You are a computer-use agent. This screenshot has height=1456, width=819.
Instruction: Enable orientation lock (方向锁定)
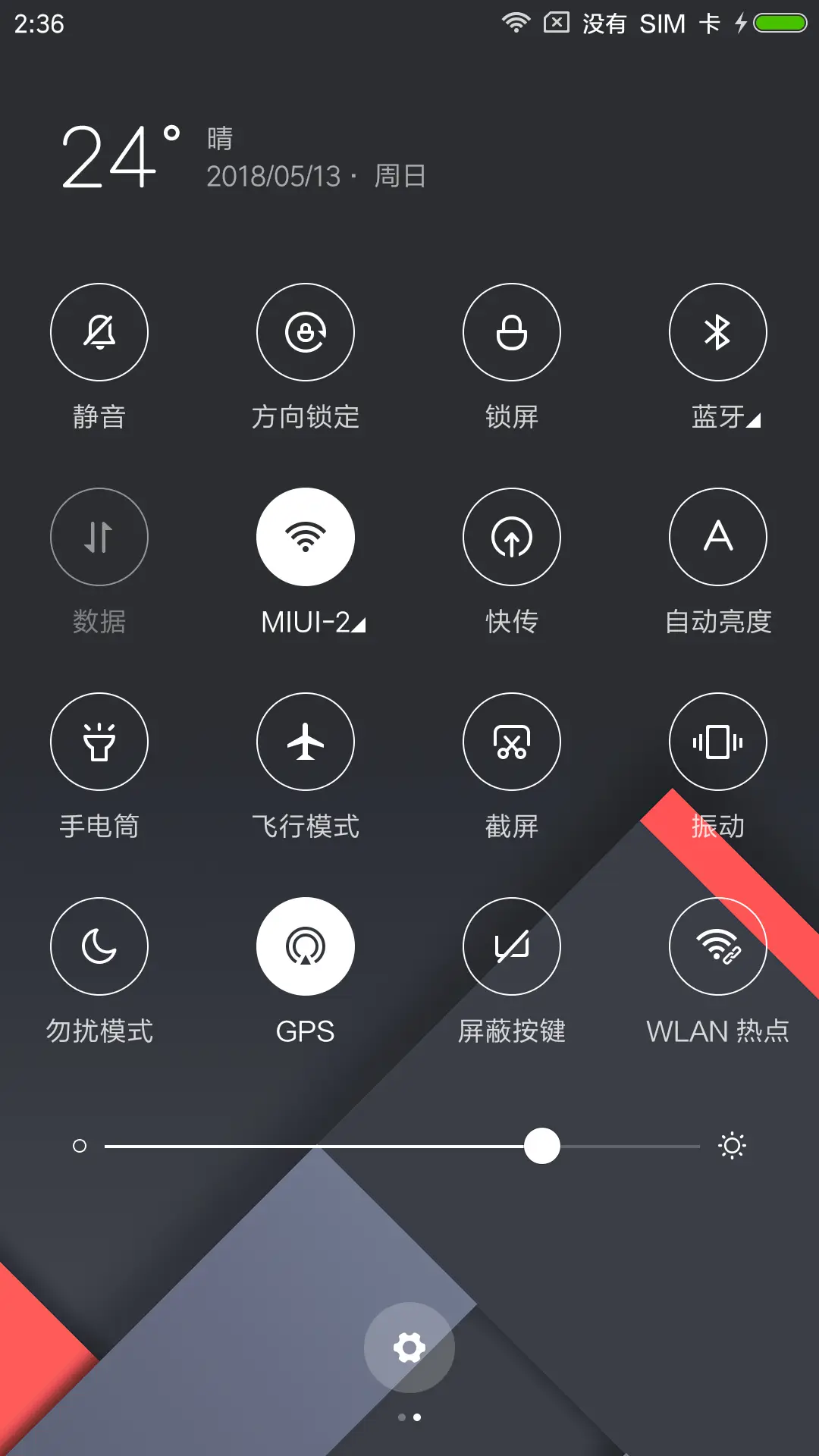point(305,332)
